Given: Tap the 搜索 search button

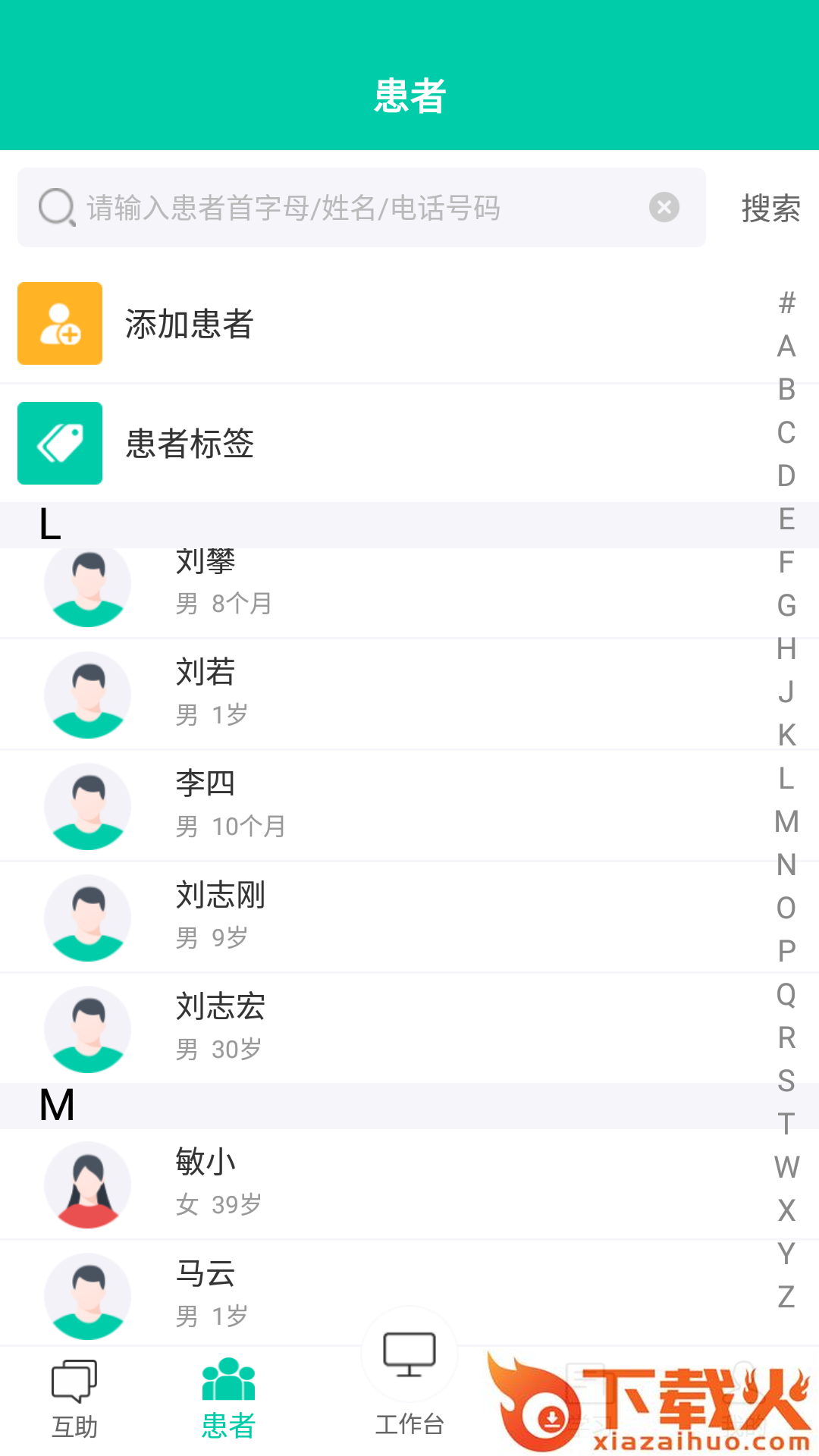Looking at the screenshot, I should (770, 208).
